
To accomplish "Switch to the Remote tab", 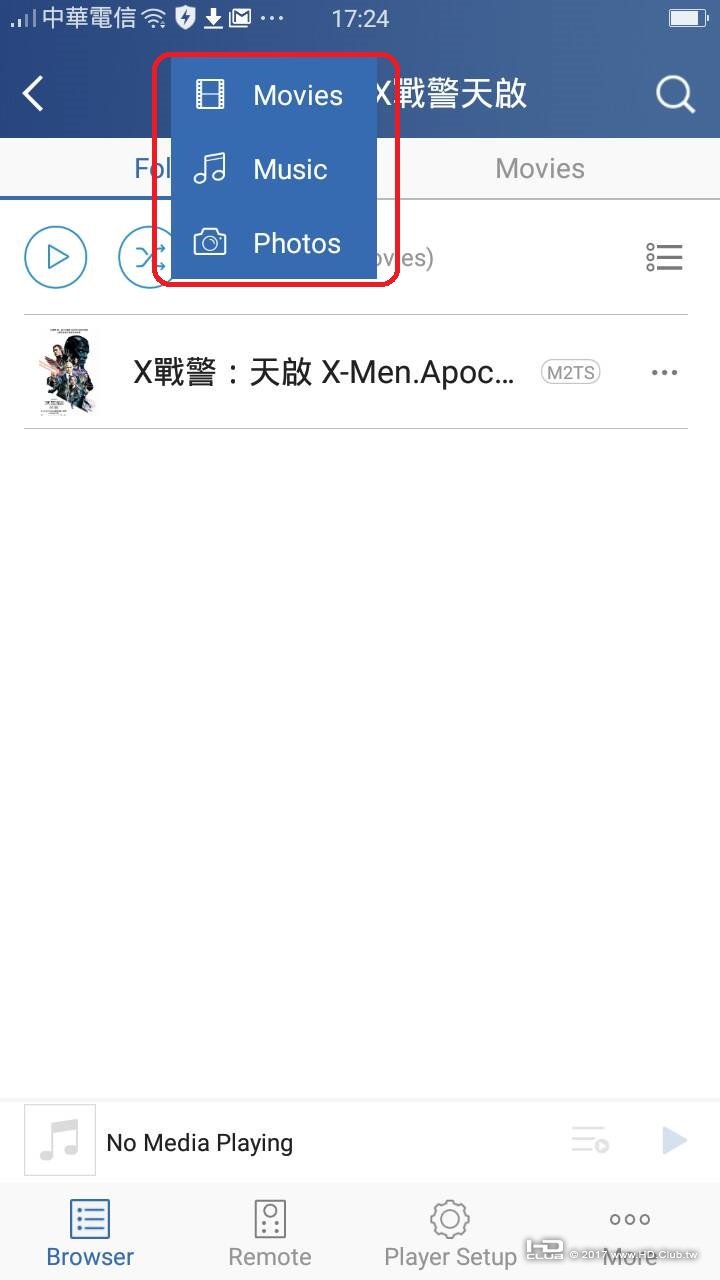I will tap(270, 1233).
